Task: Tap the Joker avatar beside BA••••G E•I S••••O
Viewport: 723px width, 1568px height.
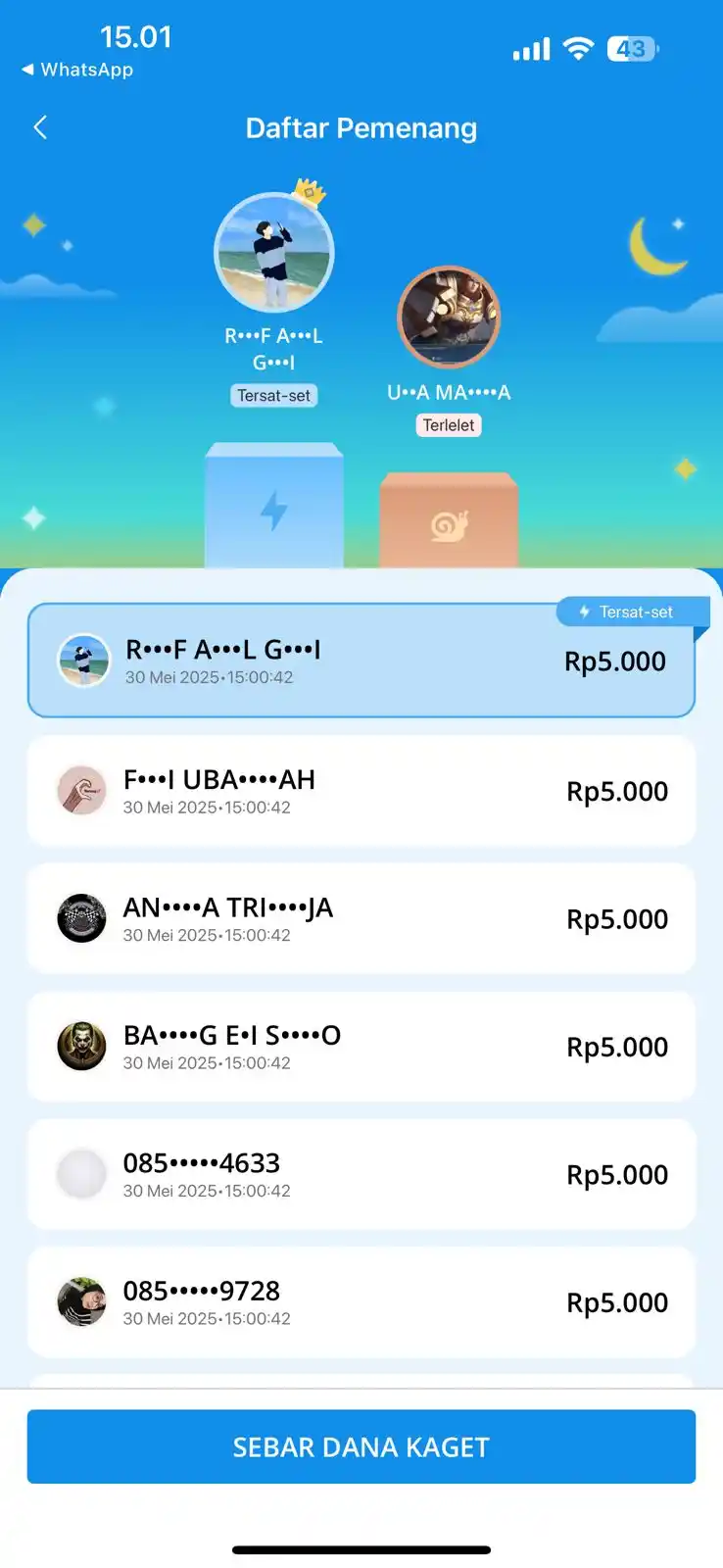Action: 82,1046
